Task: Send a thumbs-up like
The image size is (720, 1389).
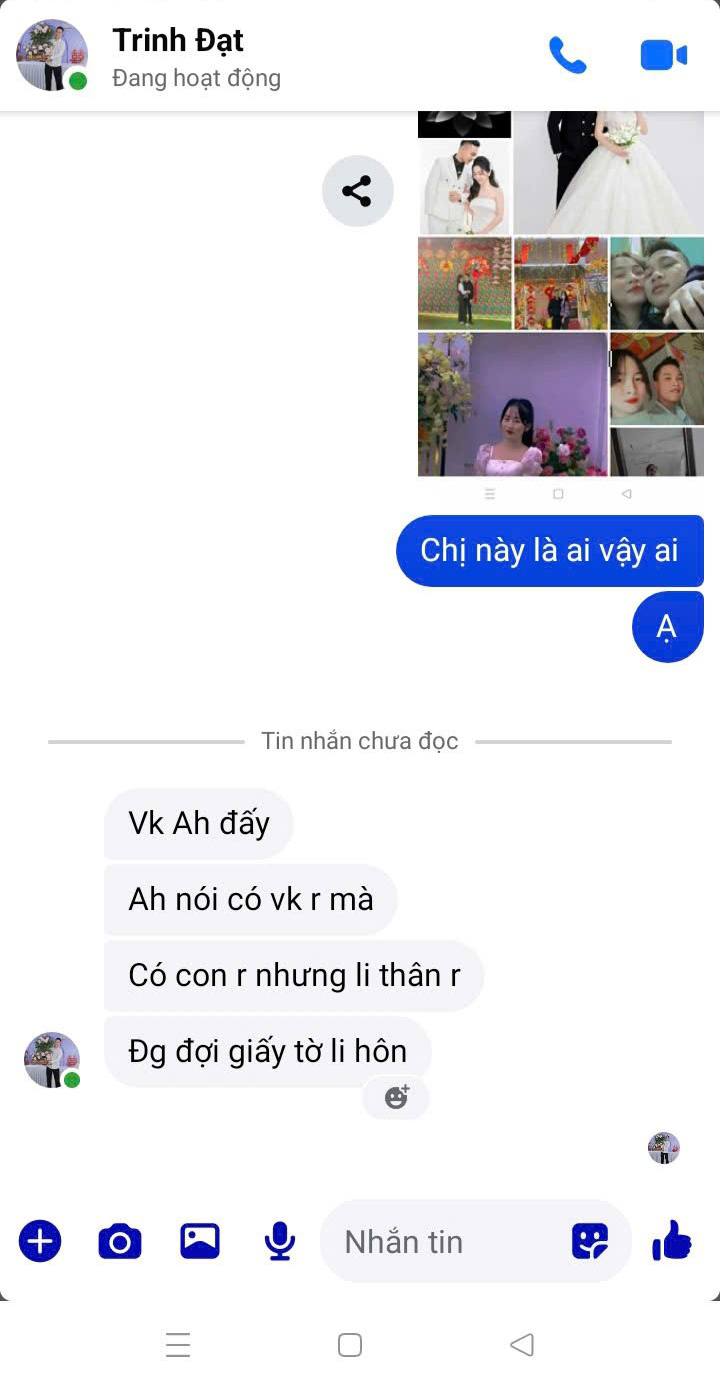Action: point(672,1241)
